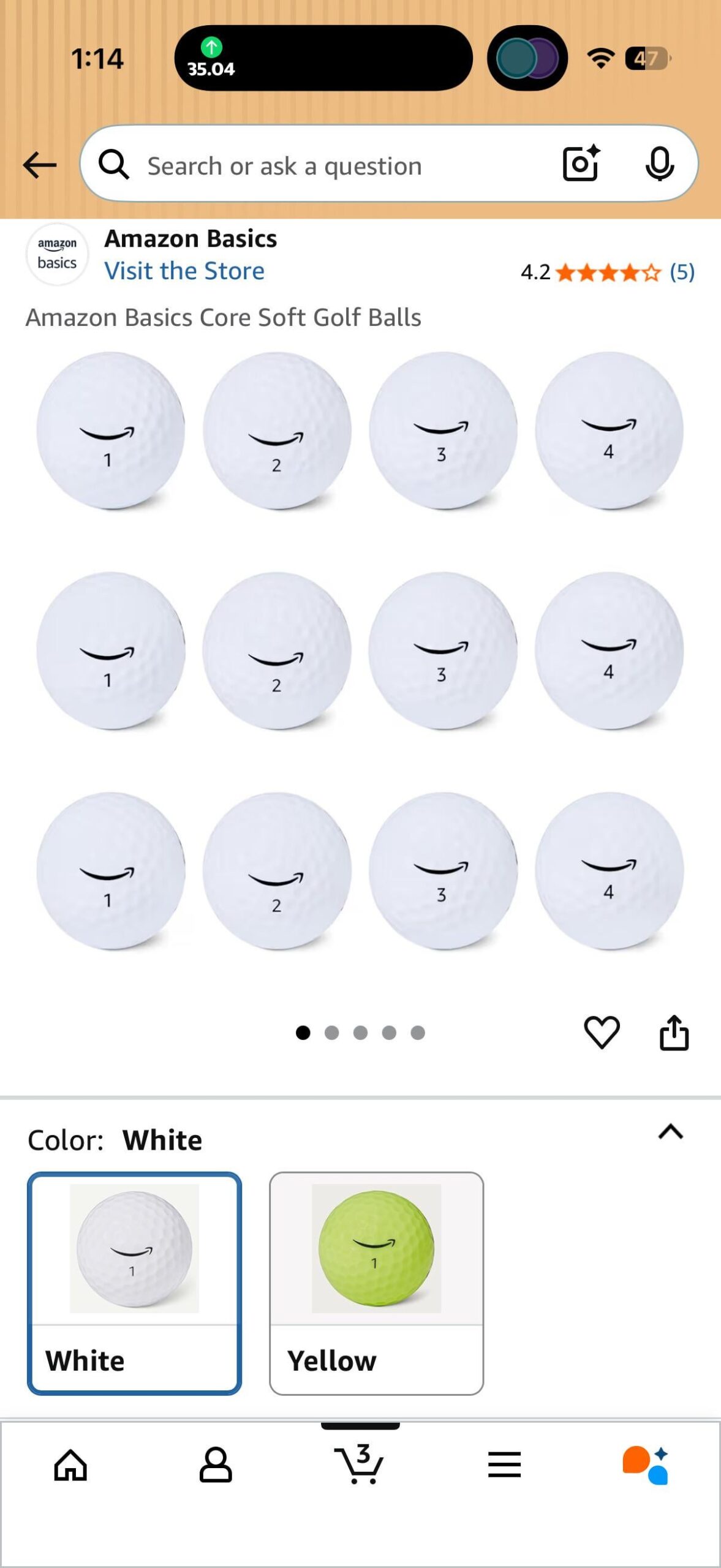Launch the Rufus AI assistant

[x=646, y=1465]
